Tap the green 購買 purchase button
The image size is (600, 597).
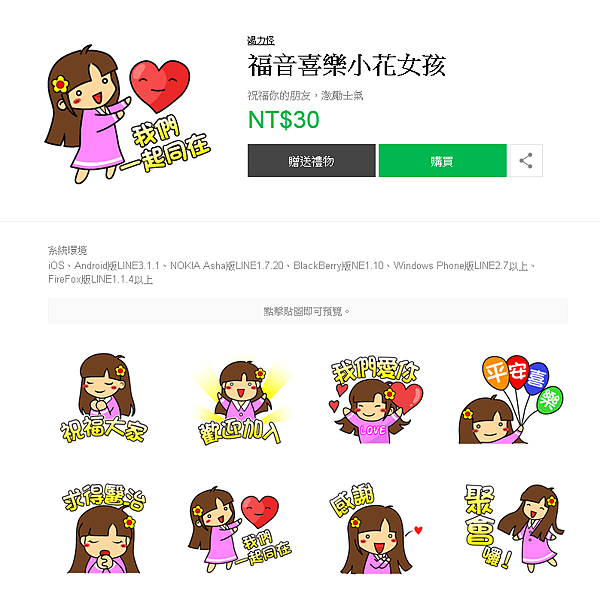(442, 161)
